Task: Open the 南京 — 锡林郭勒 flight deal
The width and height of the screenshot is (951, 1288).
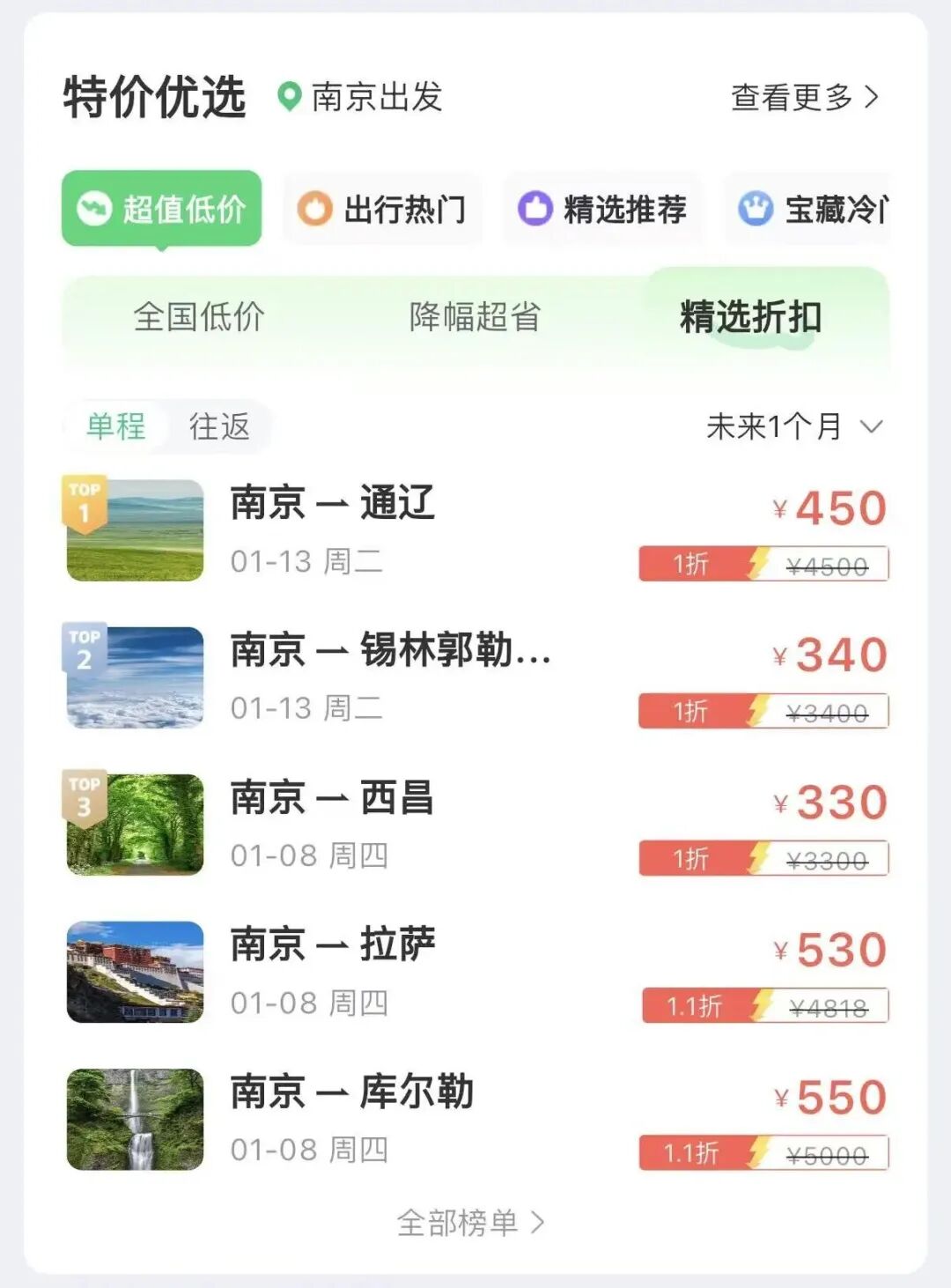Action: coord(475,677)
